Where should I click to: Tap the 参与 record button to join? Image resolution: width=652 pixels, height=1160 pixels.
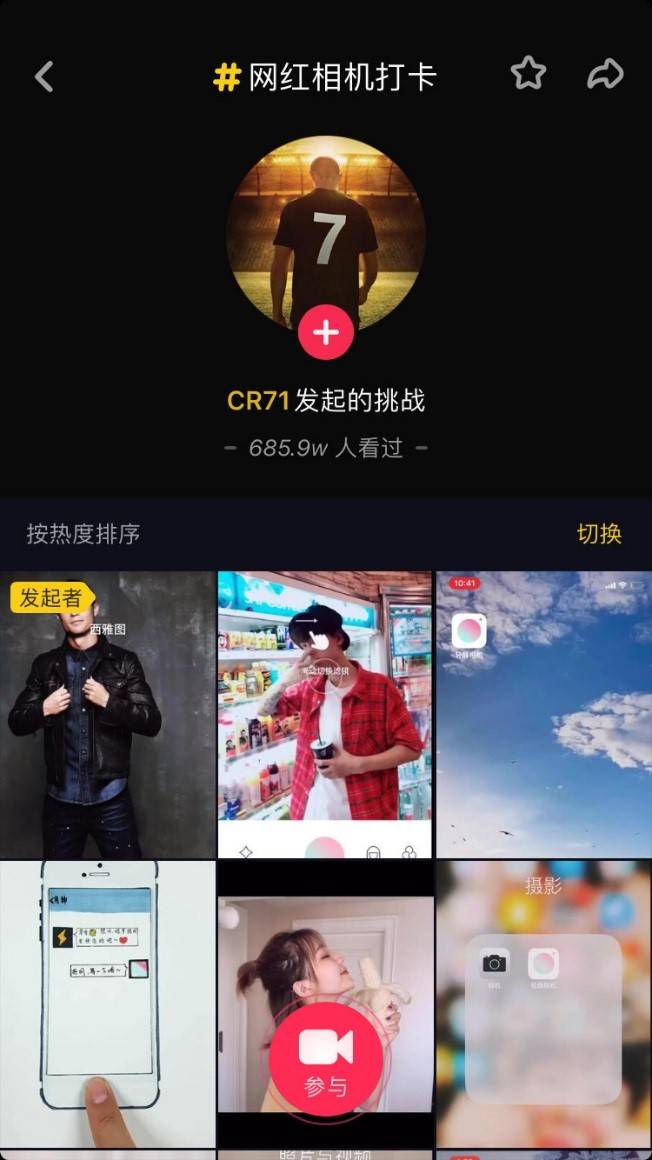[x=326, y=1059]
